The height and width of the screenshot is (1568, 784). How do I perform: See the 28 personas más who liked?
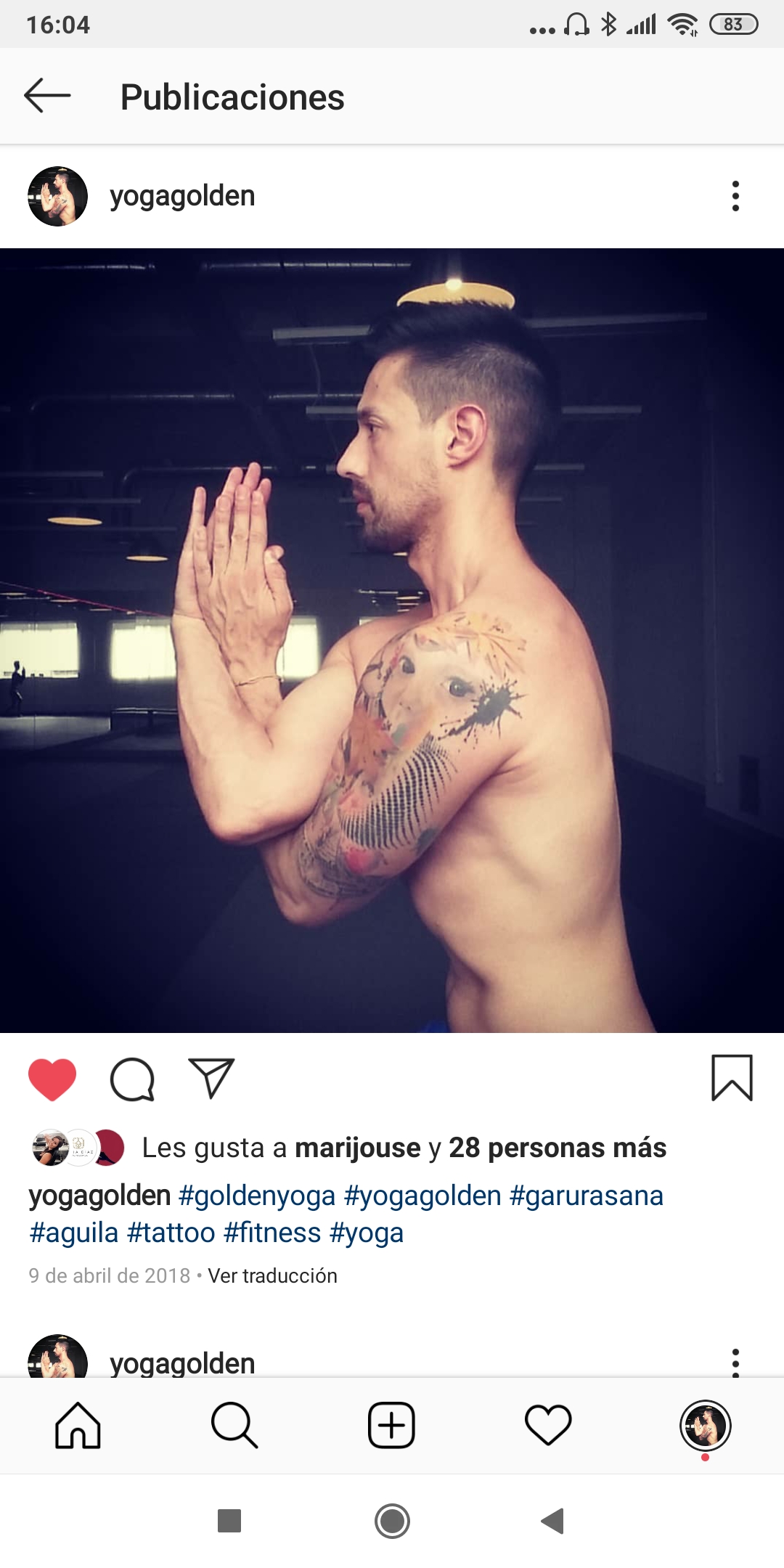557,1148
